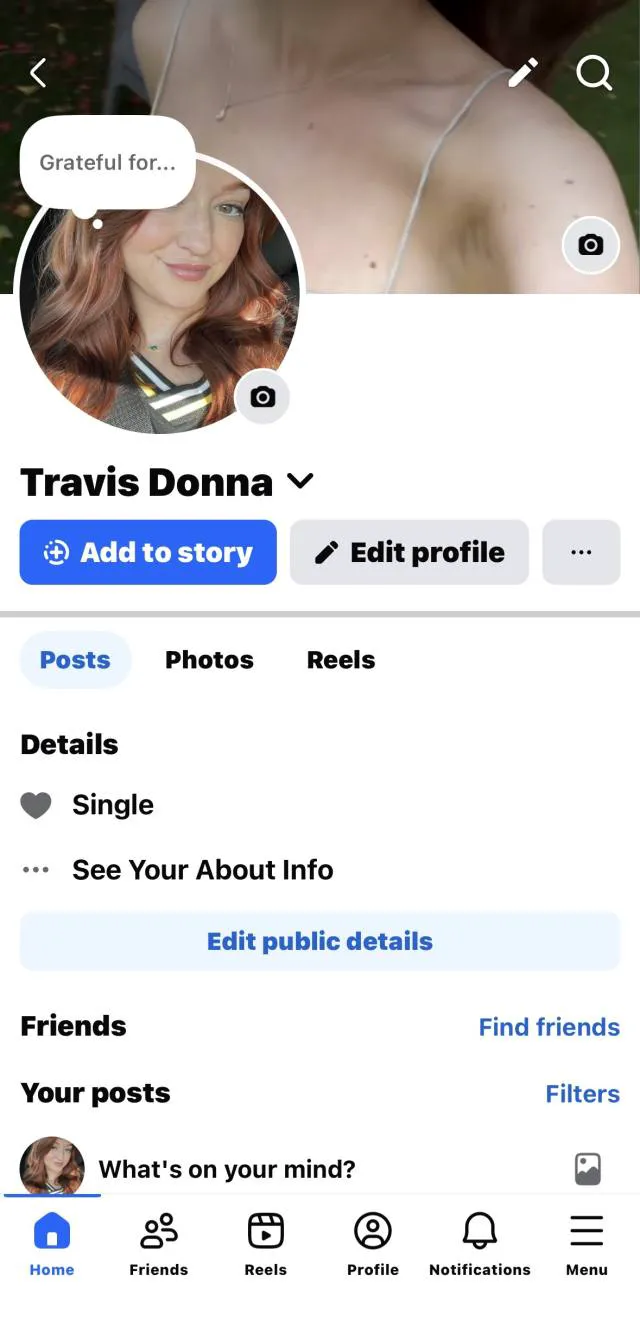Tap What's on your mind field

click(x=227, y=1169)
